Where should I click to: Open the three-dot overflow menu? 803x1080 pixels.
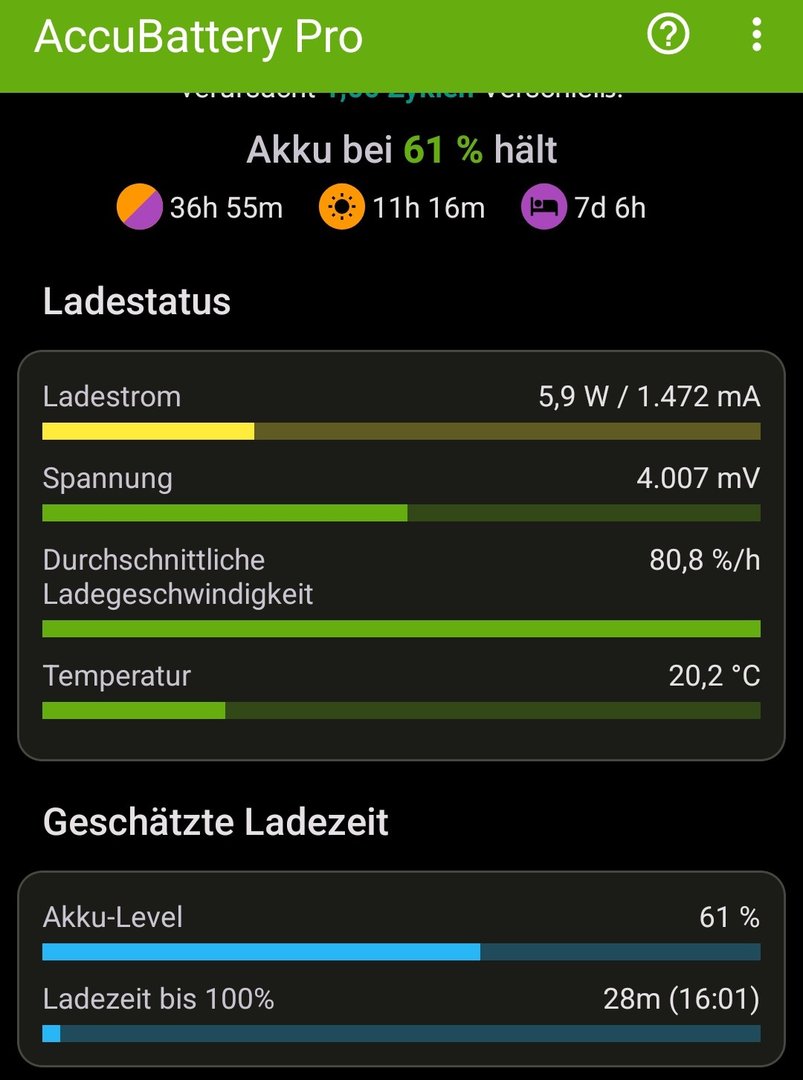pos(756,36)
